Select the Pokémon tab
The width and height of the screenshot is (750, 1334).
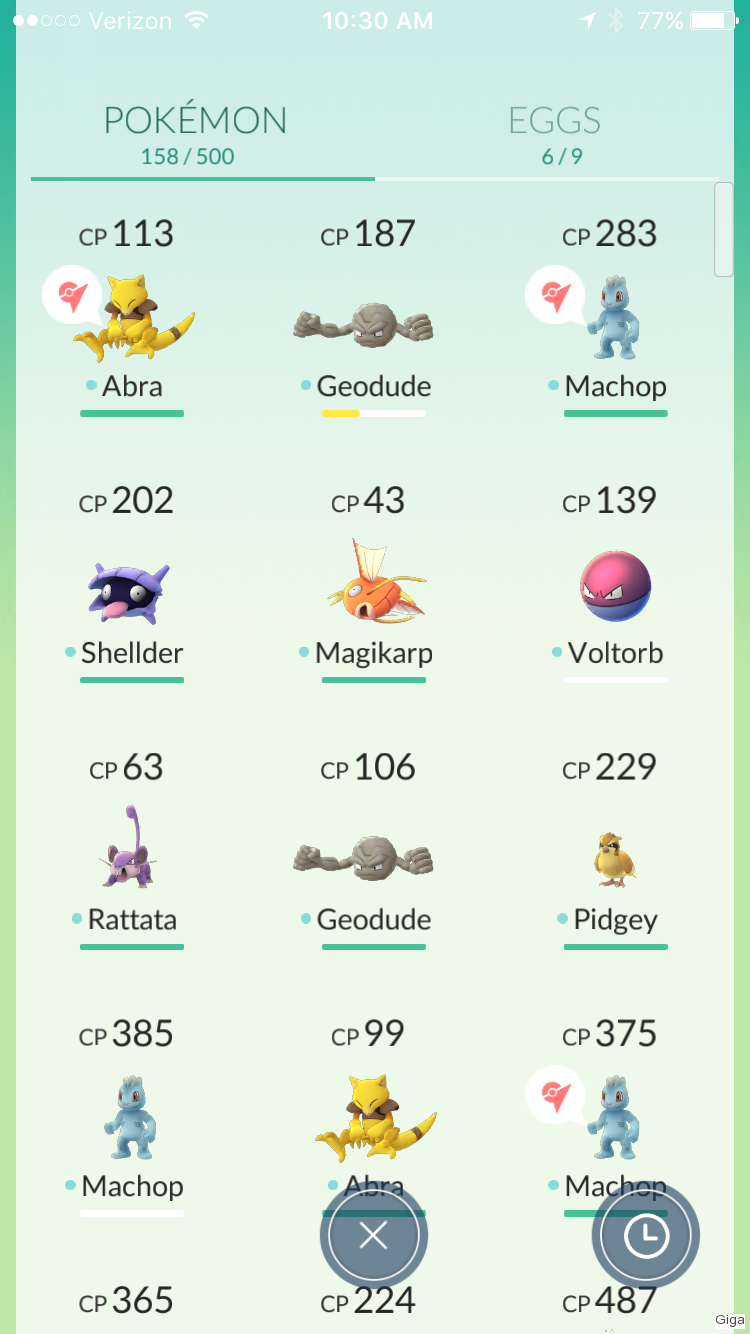[195, 133]
